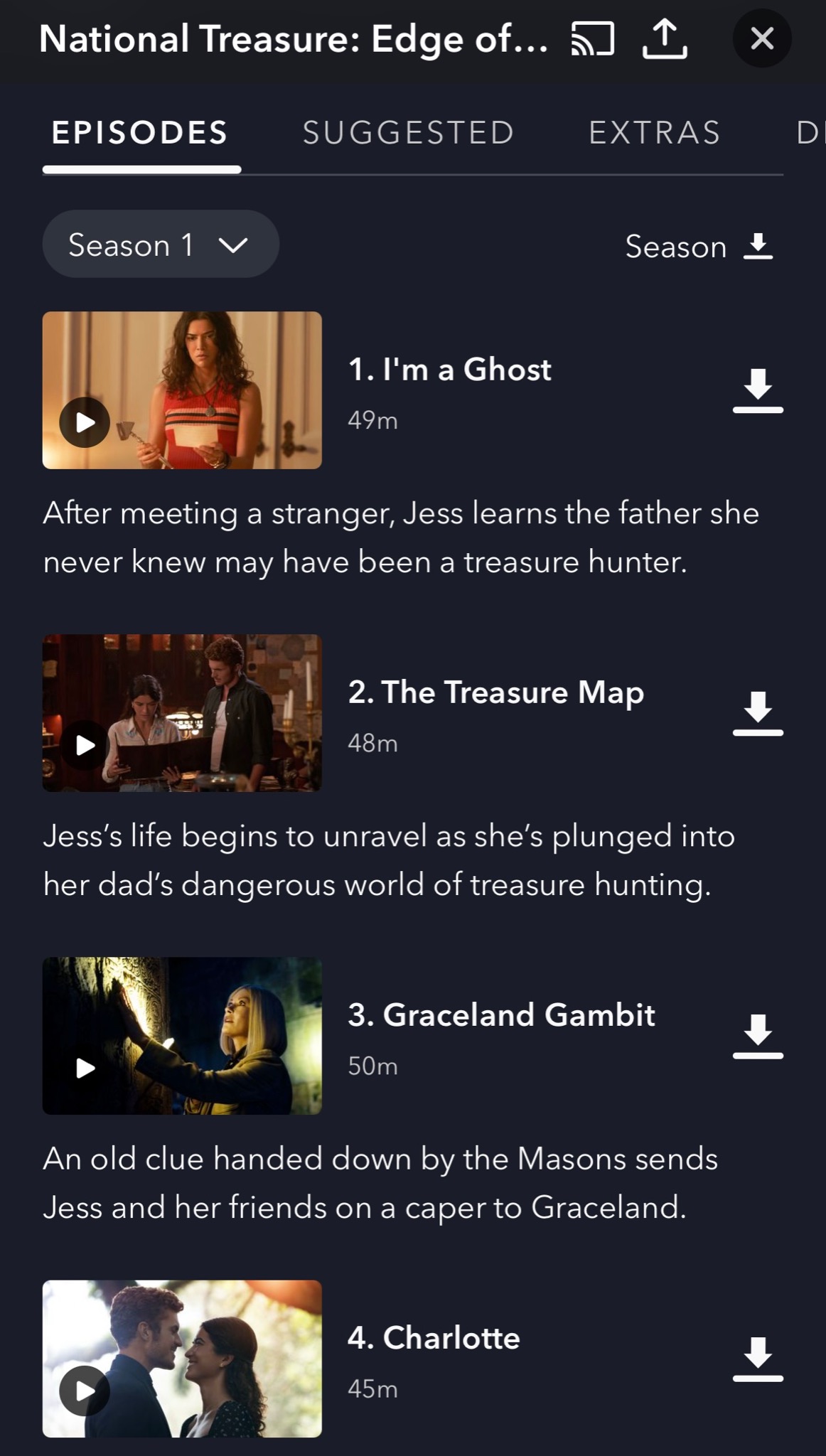Download Graceland Gambit episode

pyautogui.click(x=758, y=1036)
